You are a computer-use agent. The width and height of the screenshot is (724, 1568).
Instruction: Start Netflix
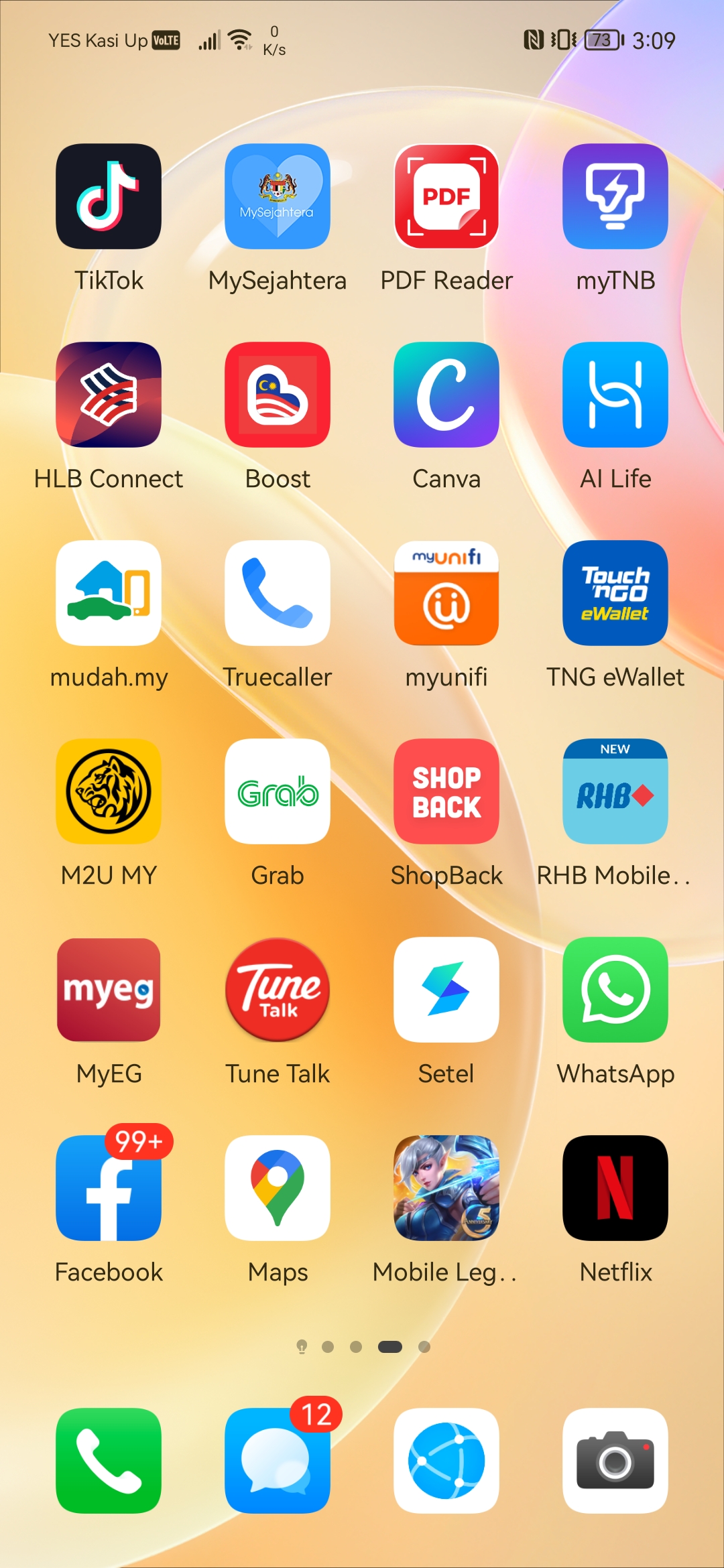point(615,1188)
